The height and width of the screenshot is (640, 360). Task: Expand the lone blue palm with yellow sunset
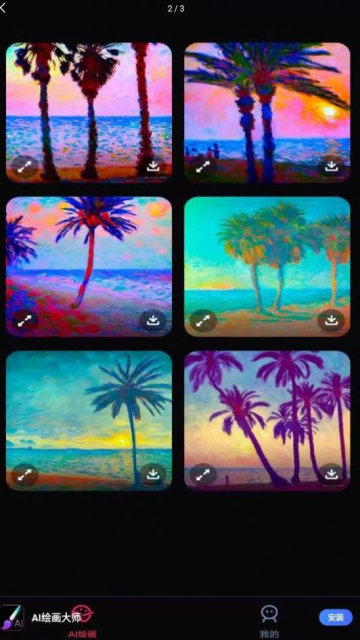click(x=24, y=474)
